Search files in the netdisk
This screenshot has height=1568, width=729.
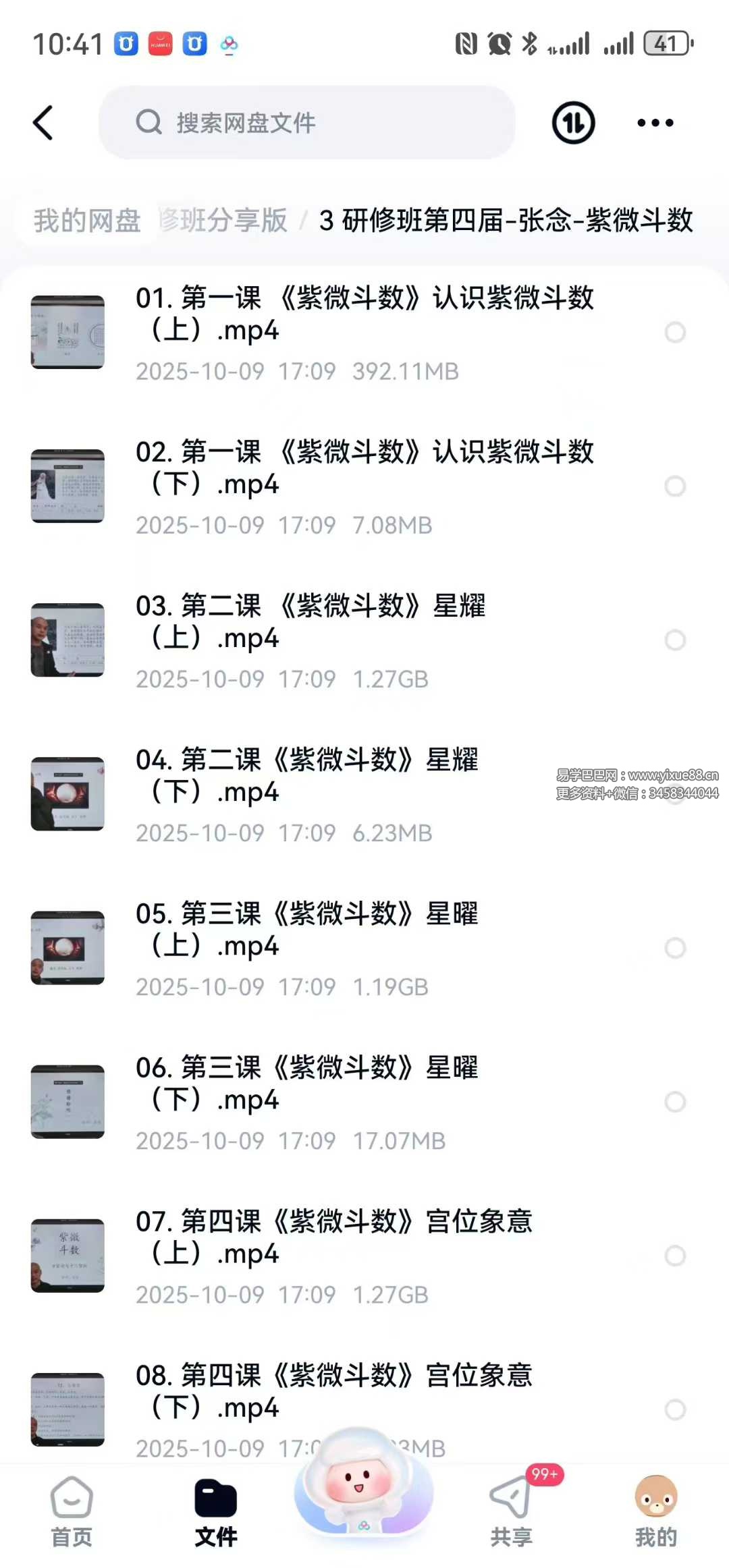(307, 123)
